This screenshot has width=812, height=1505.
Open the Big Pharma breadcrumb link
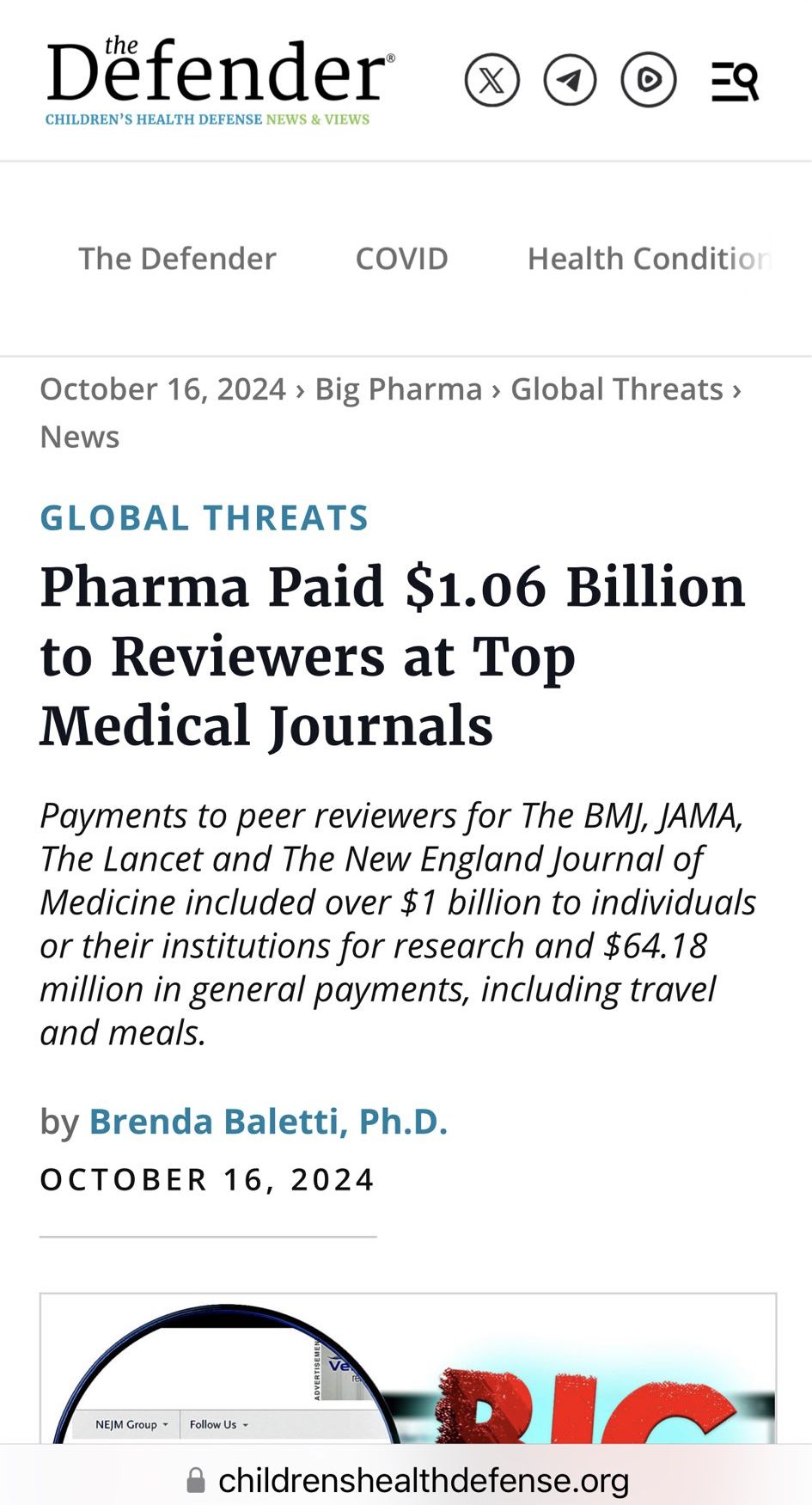pos(398,389)
